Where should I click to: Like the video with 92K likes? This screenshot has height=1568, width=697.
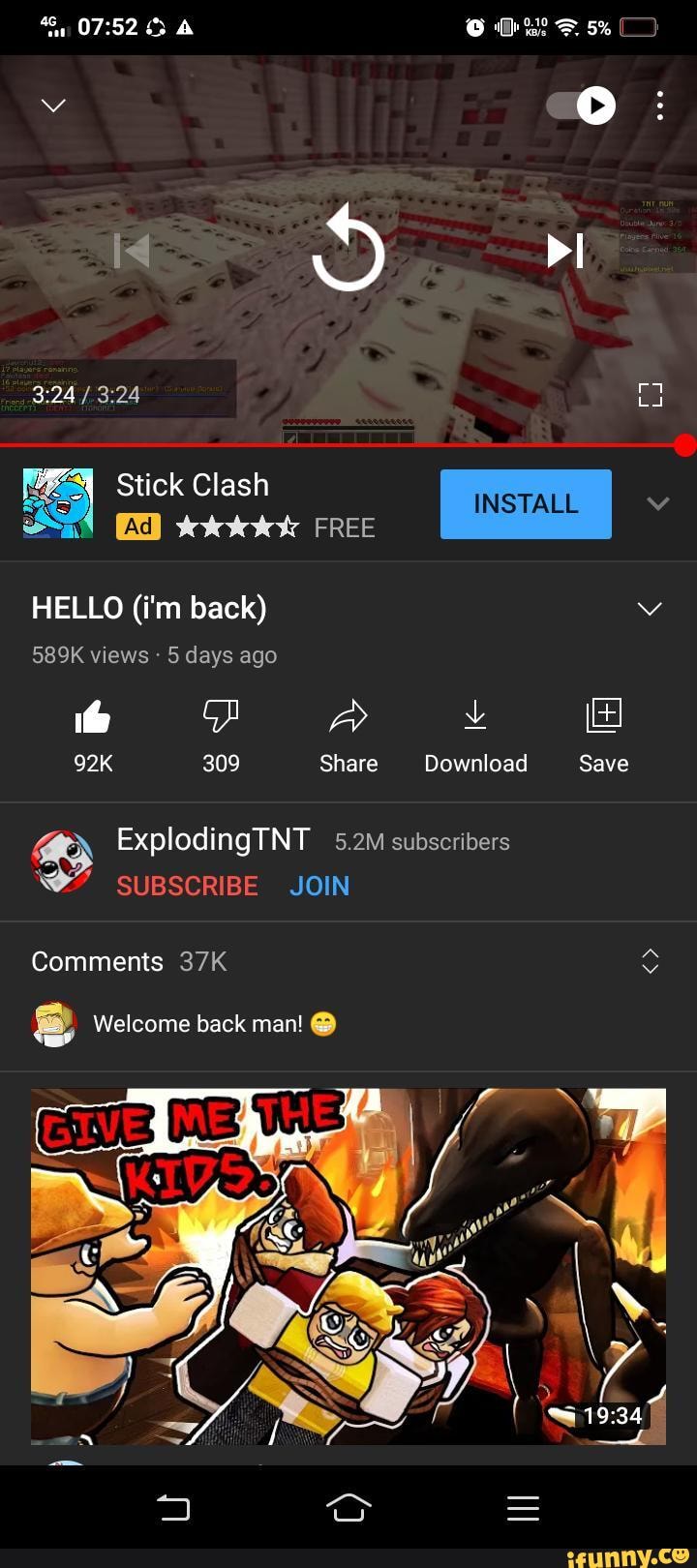coord(93,736)
